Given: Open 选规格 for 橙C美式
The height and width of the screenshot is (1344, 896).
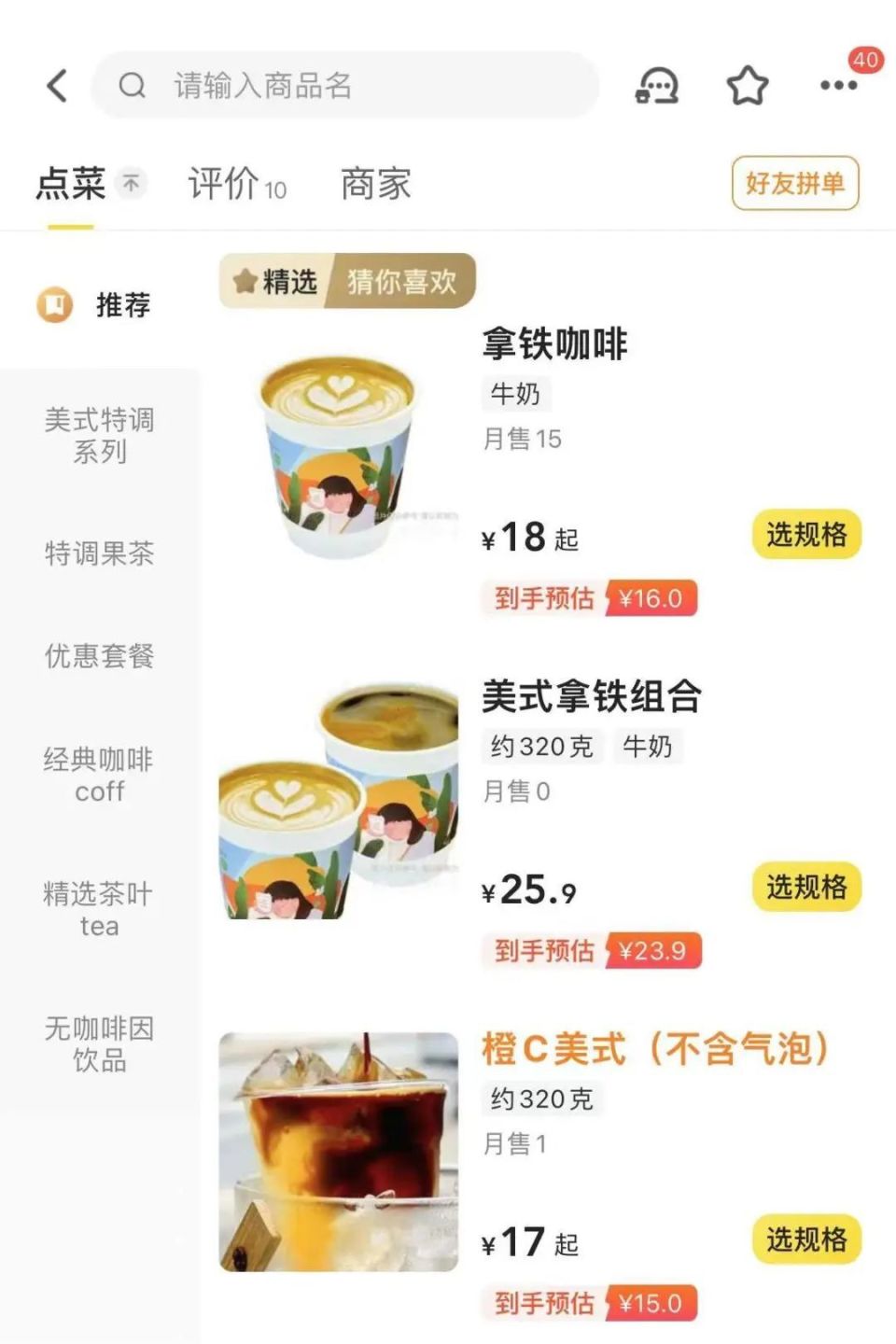Looking at the screenshot, I should (x=805, y=1241).
